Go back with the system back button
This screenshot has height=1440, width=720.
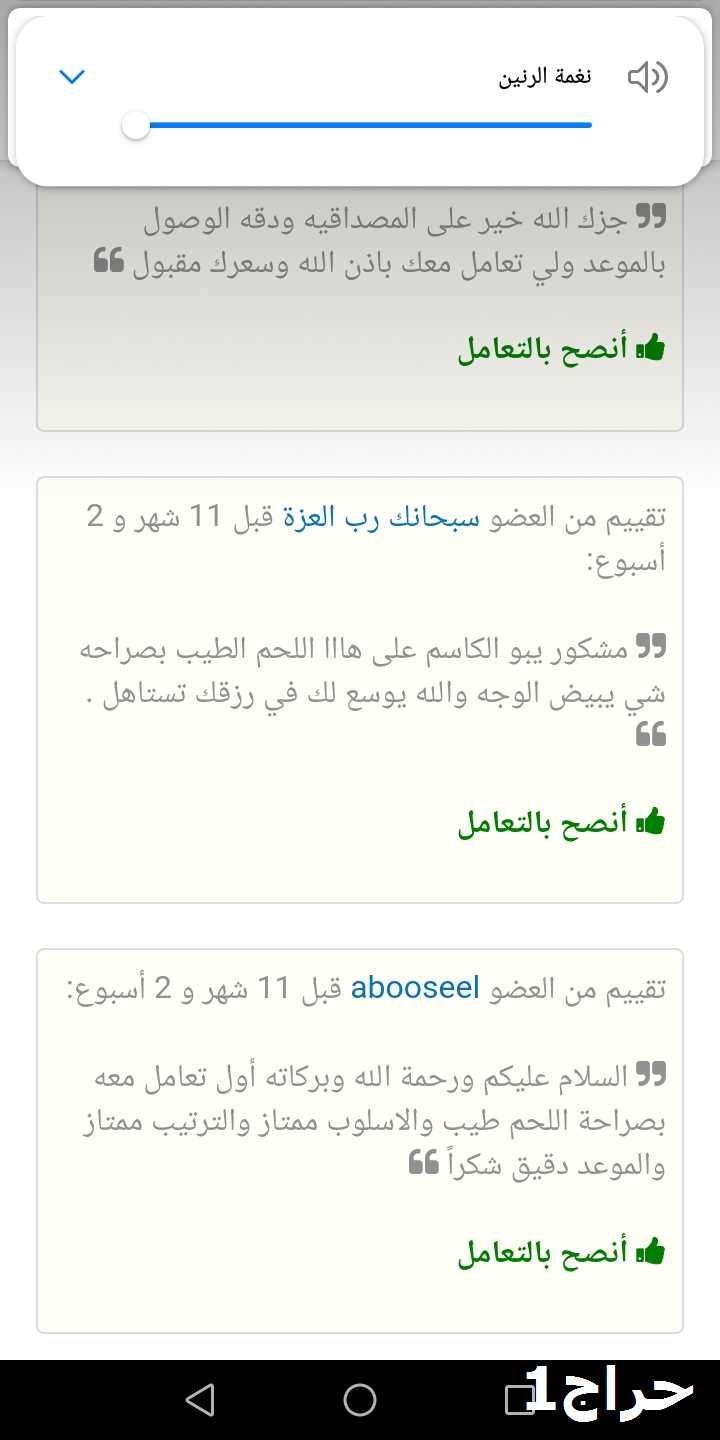tap(200, 1400)
